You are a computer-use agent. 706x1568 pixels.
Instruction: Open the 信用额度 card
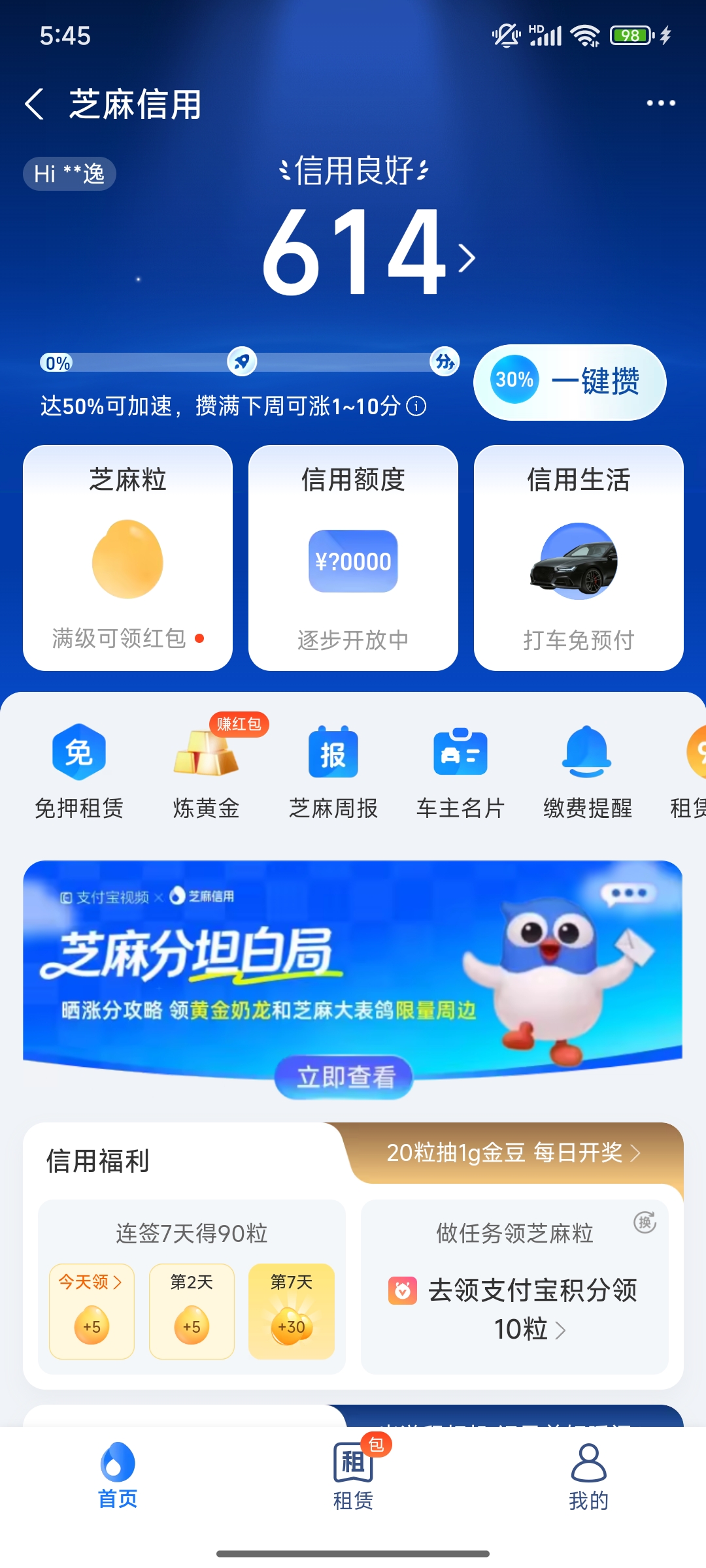(353, 557)
